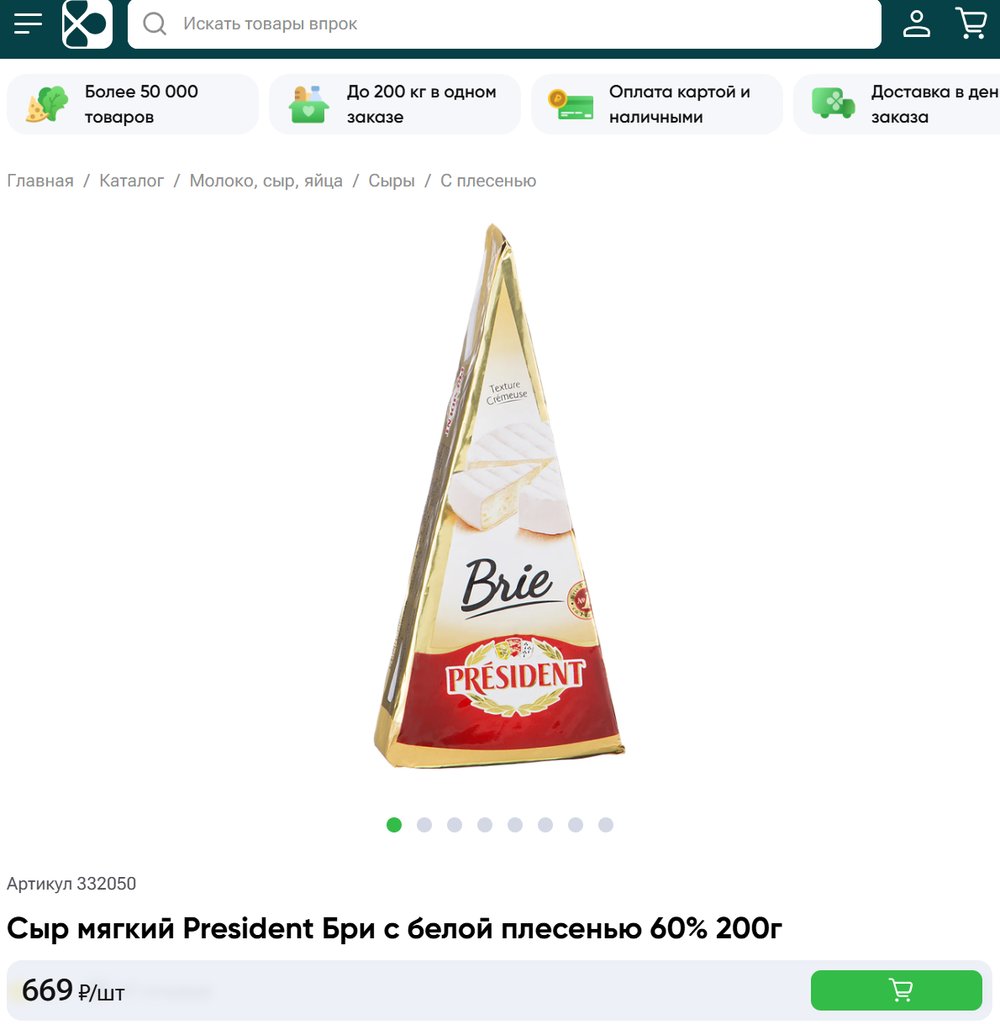The image size is (1000, 1024).
Task: Add the cheese to cart
Action: point(896,990)
